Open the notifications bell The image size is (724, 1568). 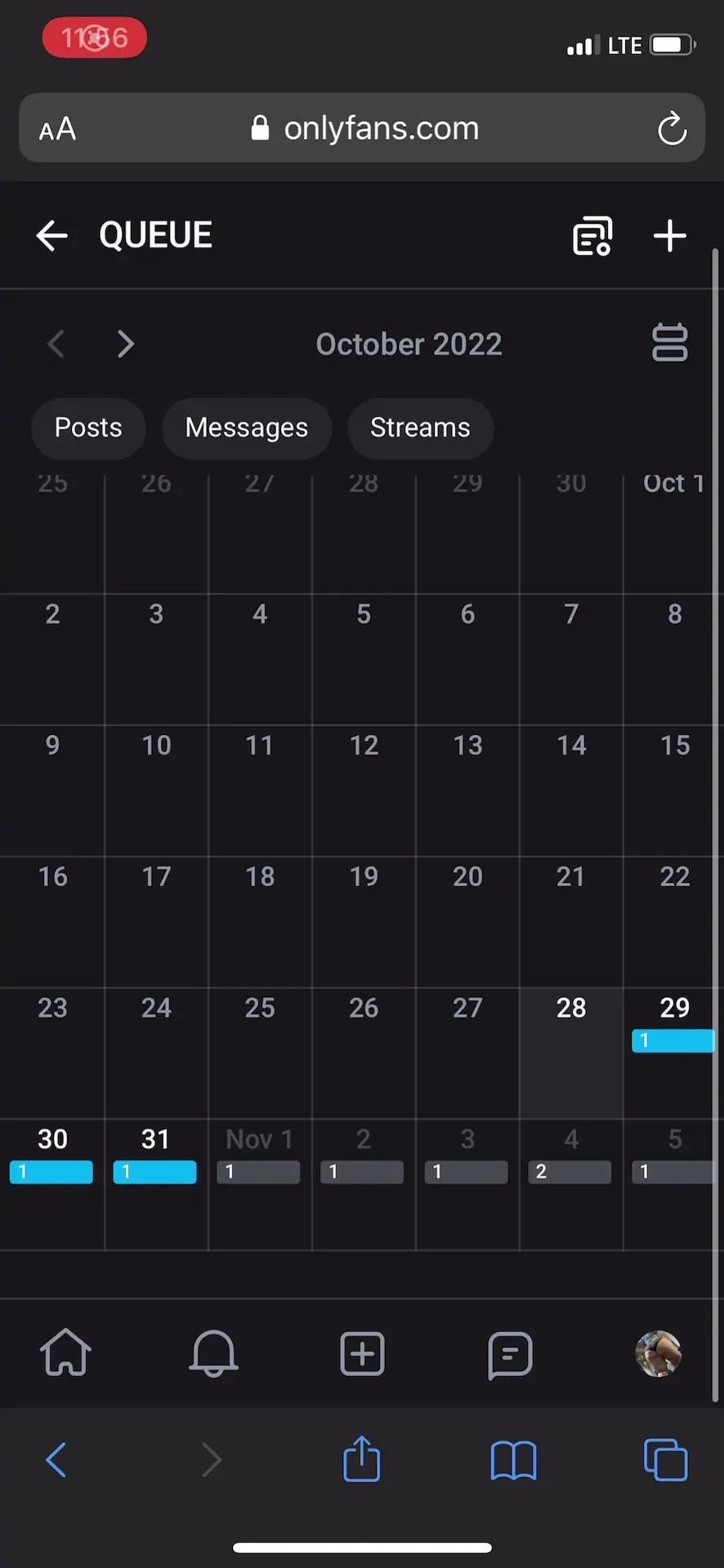coord(213,1353)
